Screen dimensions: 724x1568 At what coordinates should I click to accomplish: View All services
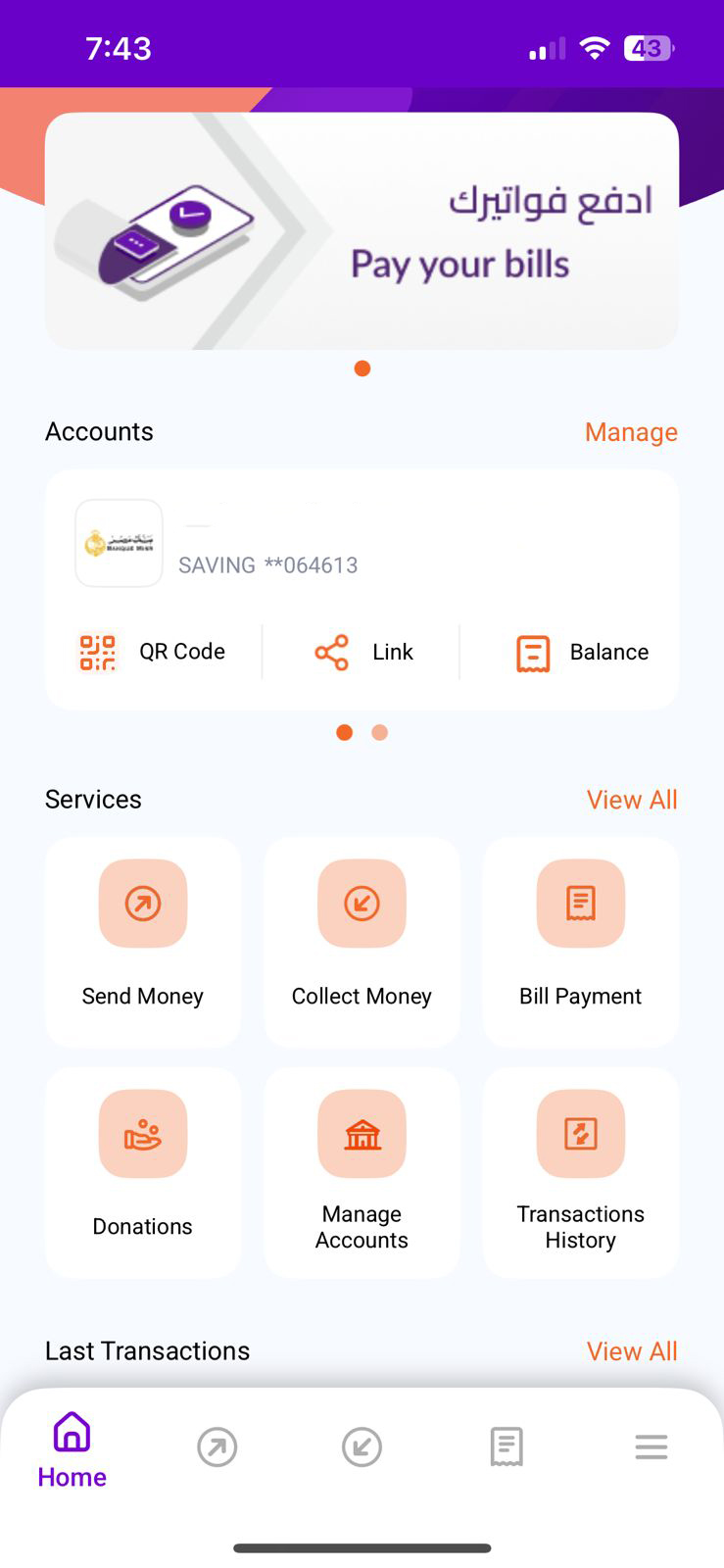point(632,800)
